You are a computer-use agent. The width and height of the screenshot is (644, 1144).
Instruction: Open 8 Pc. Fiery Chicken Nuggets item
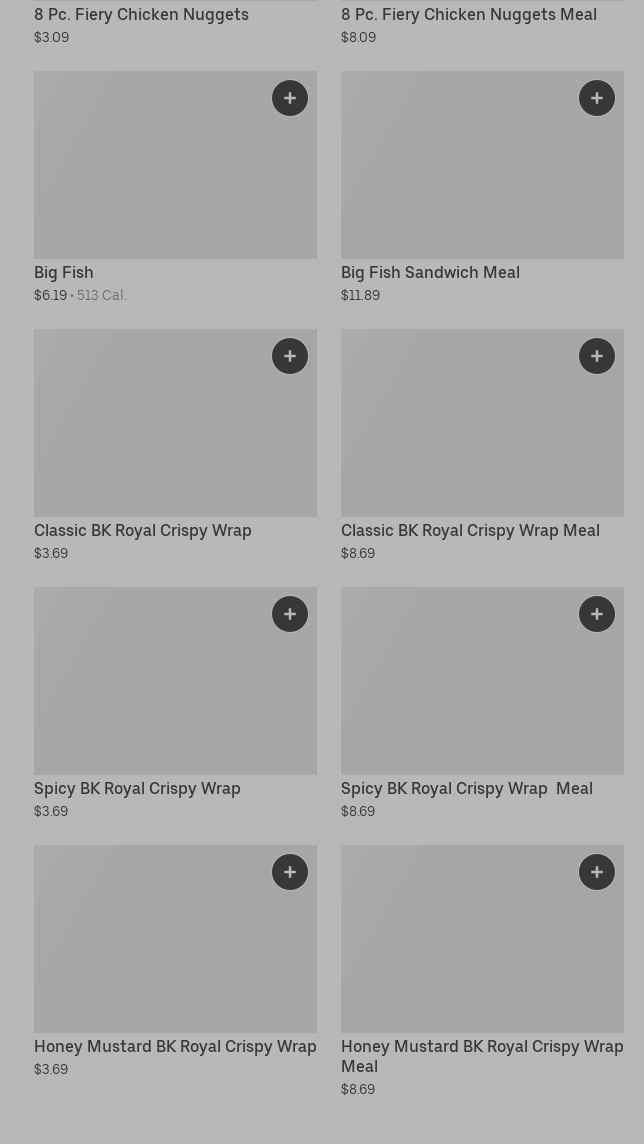141,15
